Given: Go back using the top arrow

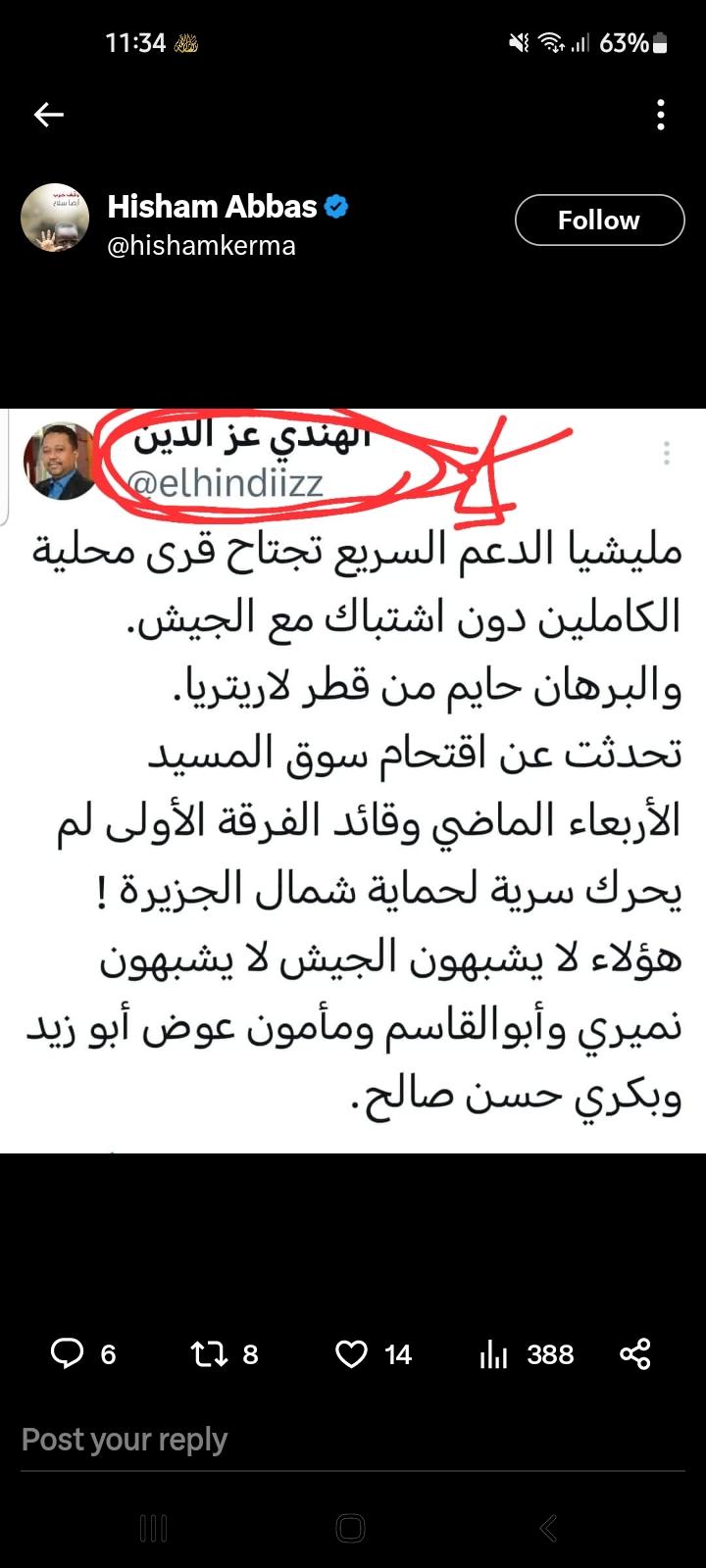Looking at the screenshot, I should pyautogui.click(x=48, y=115).
